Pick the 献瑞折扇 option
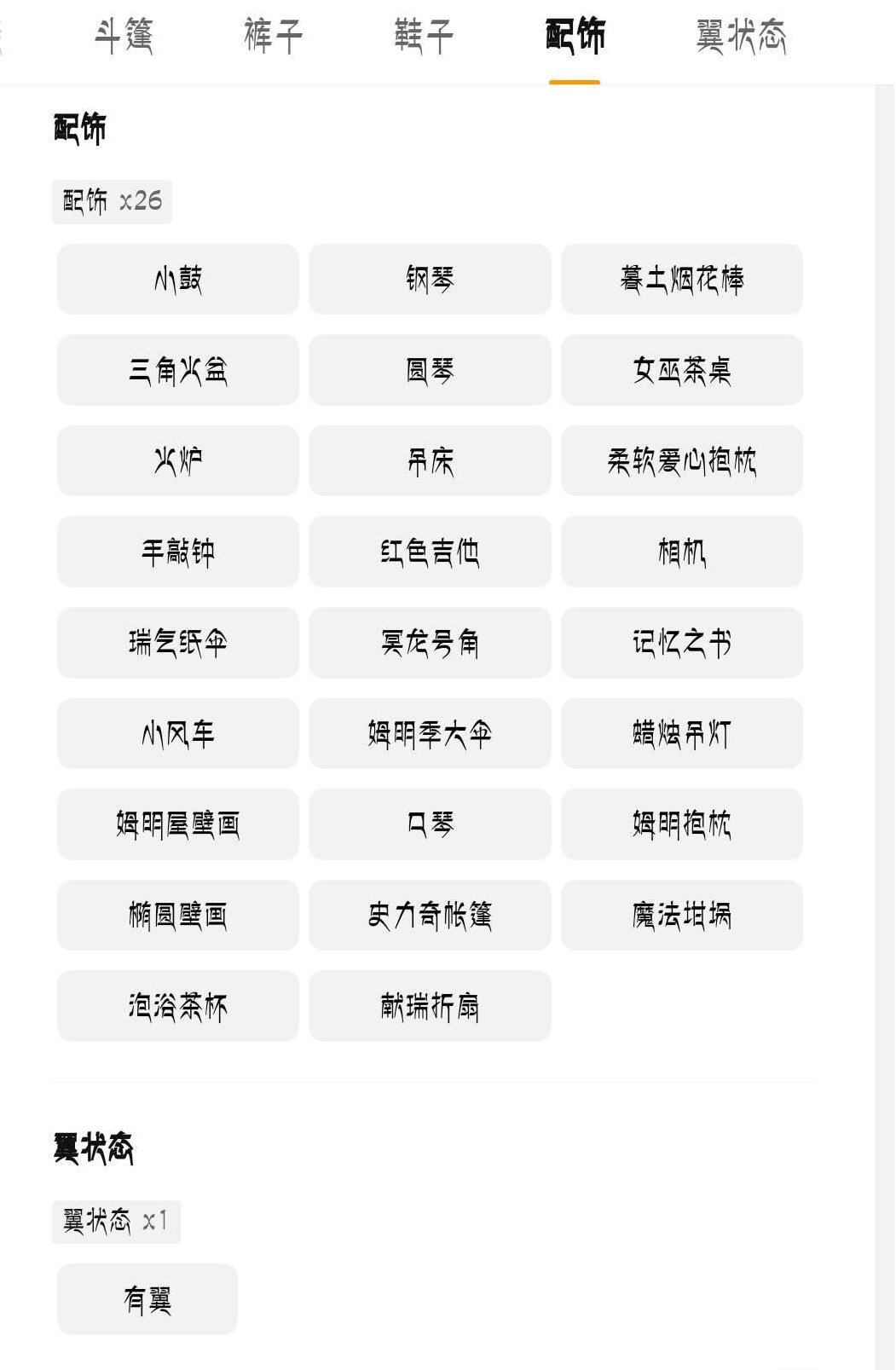Screen dimensions: 896x1370 tap(431, 1006)
